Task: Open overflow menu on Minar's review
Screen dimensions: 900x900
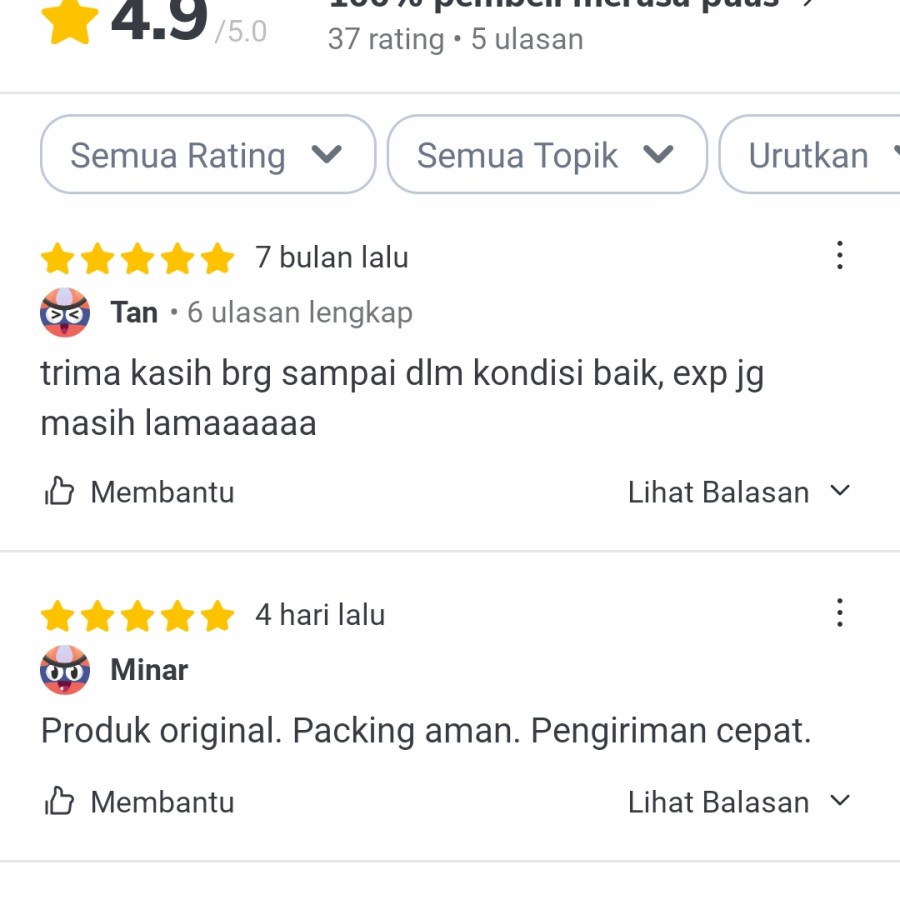Action: point(839,612)
